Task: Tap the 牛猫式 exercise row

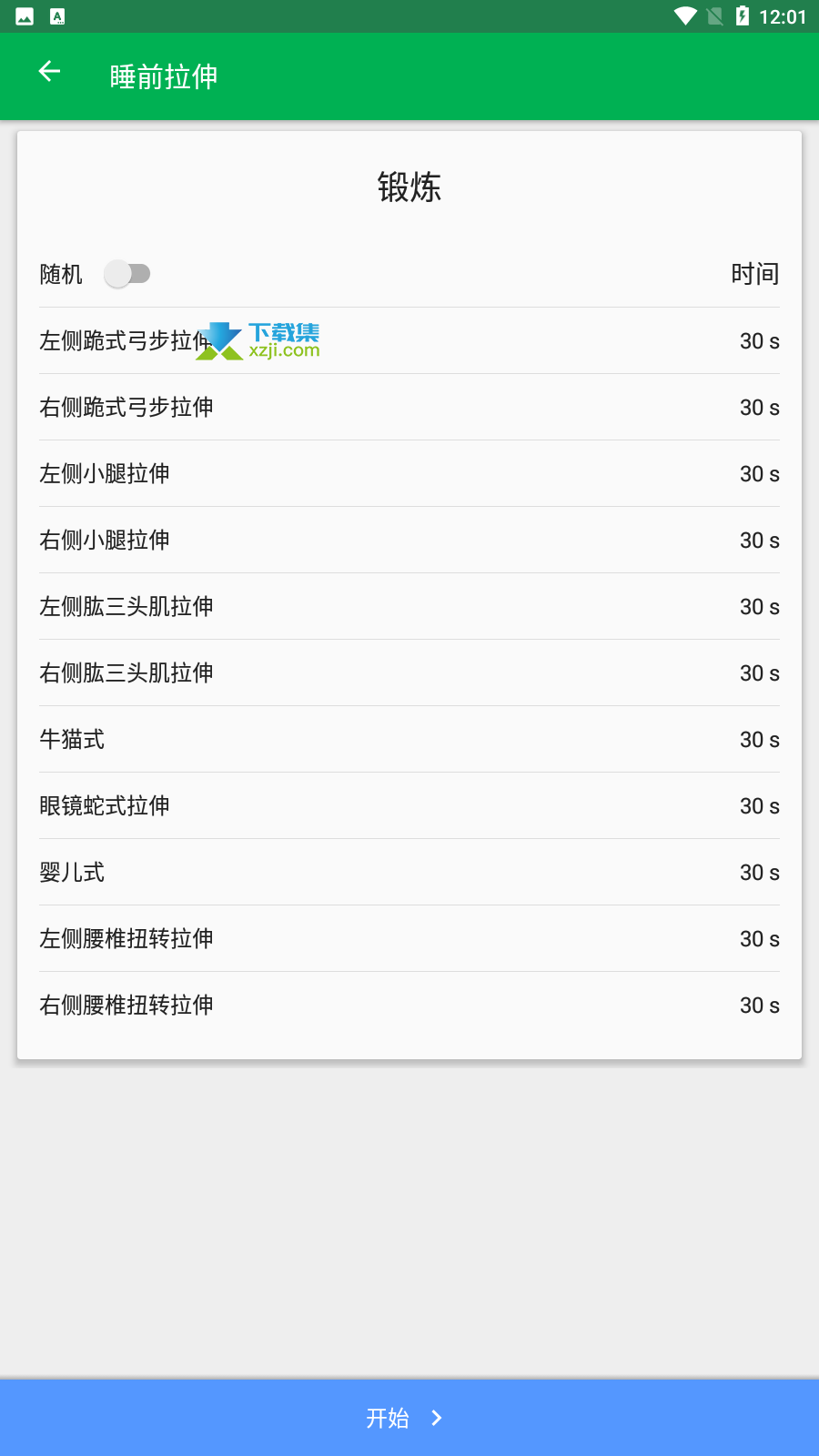Action: coord(409,739)
